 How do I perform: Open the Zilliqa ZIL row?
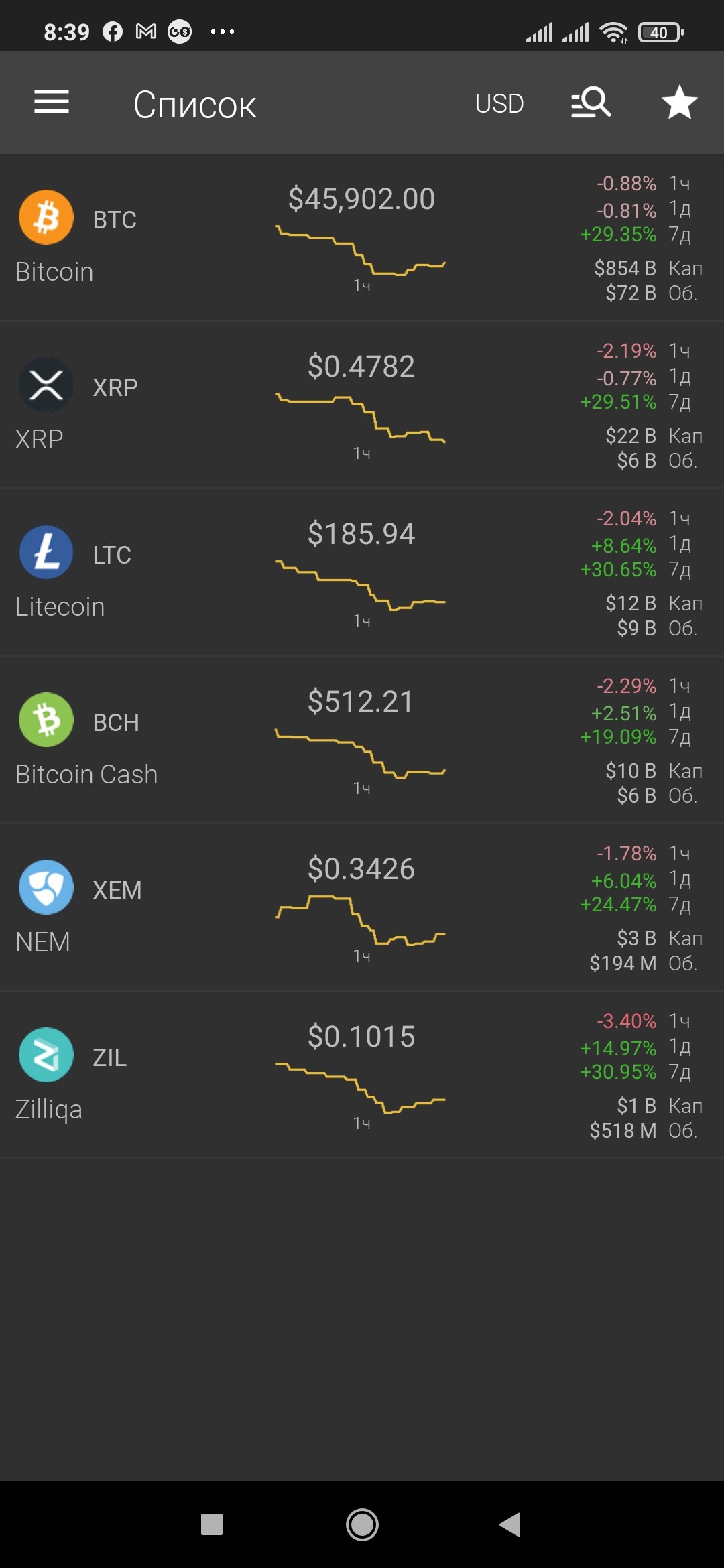[362, 1075]
